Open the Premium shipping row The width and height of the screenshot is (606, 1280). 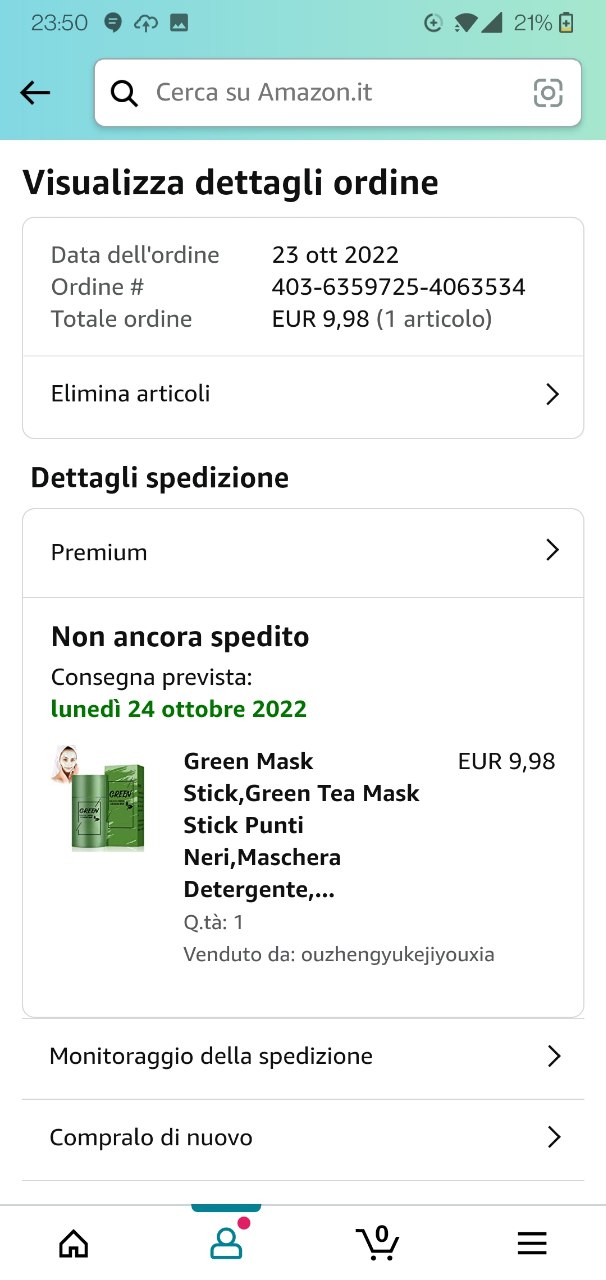tap(302, 552)
